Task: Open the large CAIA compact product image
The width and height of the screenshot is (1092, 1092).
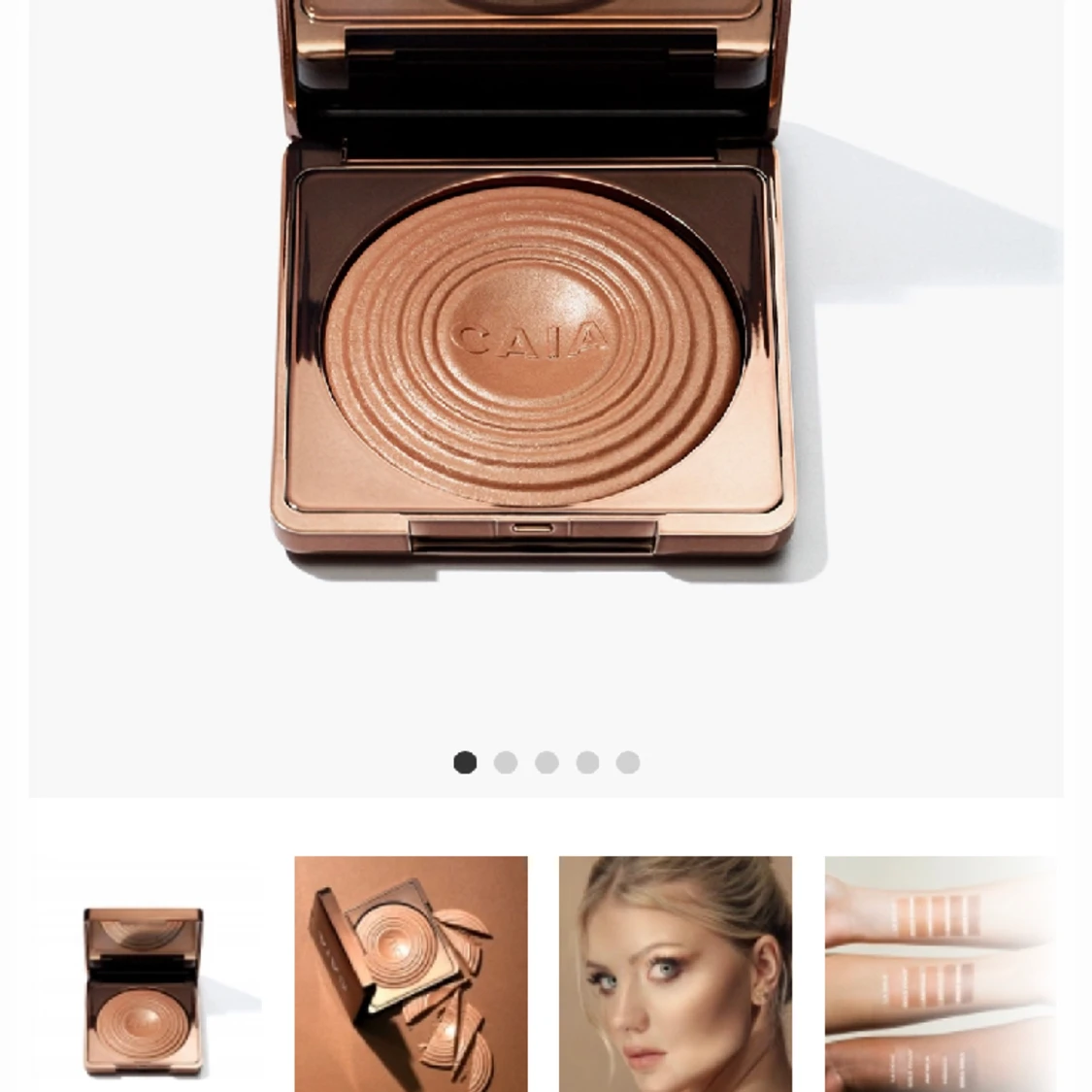Action: (x=532, y=320)
